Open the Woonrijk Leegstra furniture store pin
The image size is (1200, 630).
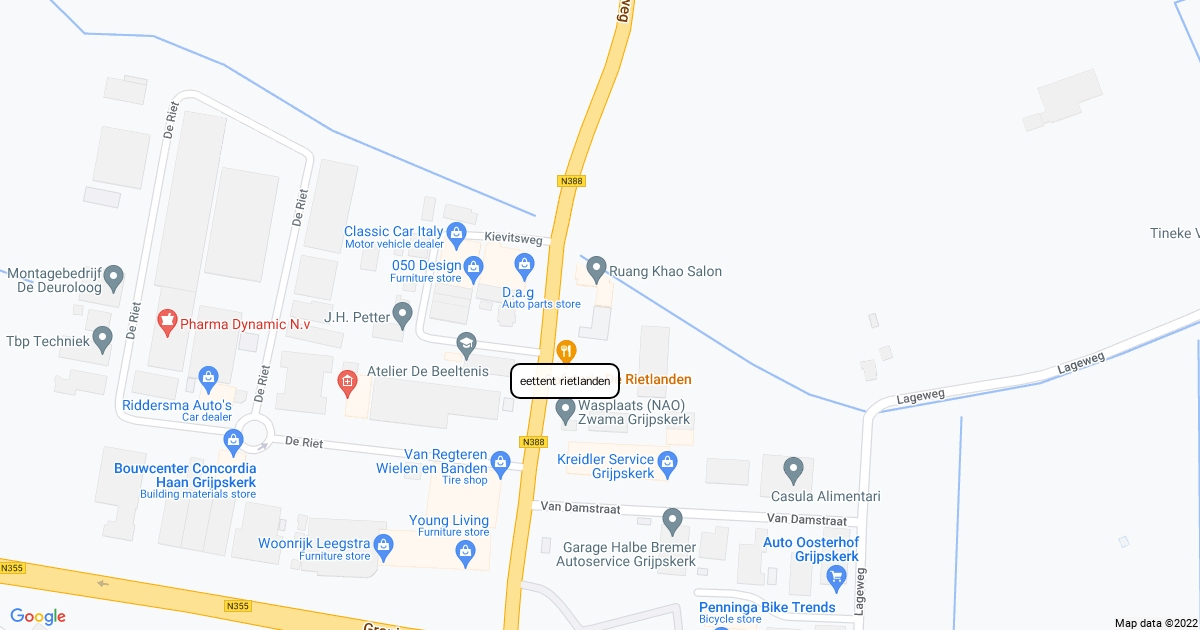point(384,544)
